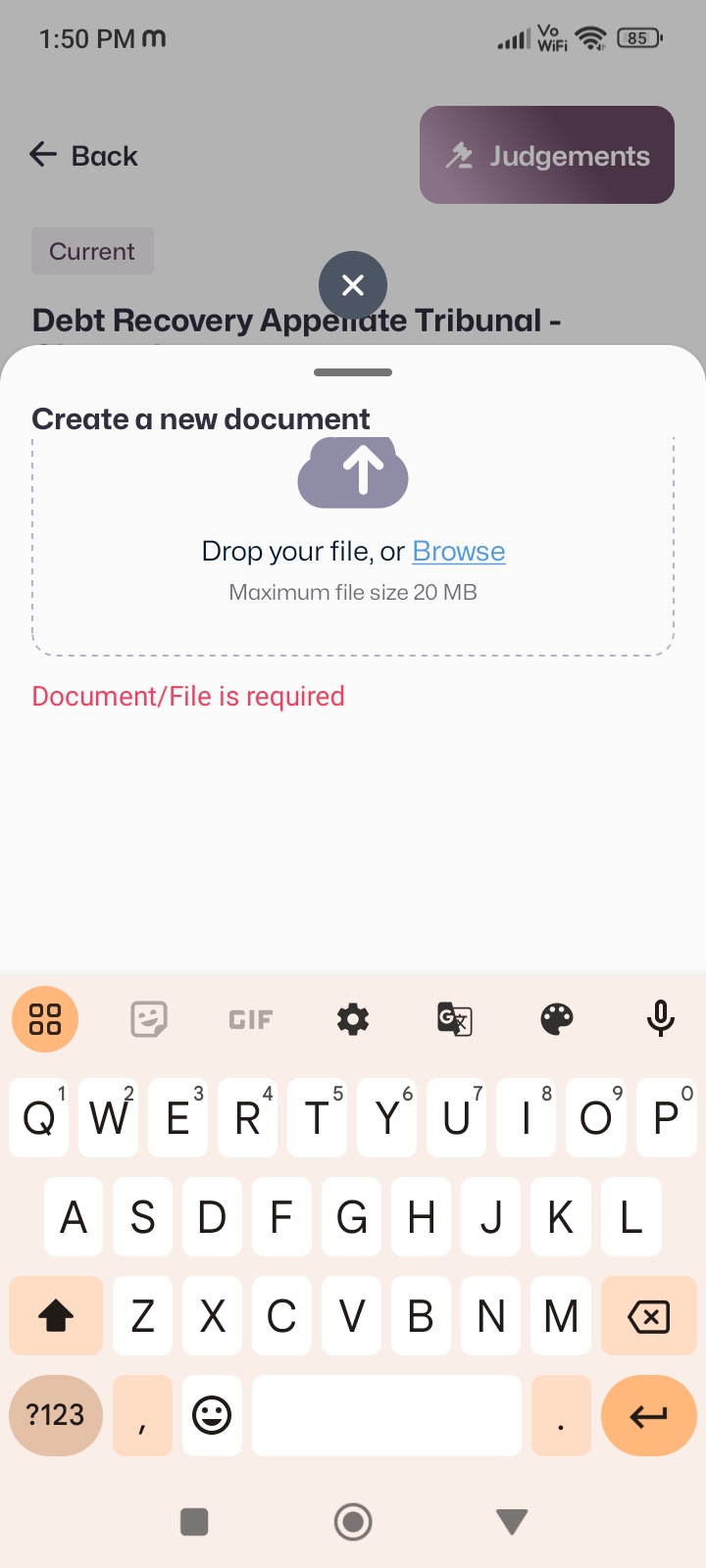706x1568 pixels.
Task: Open the keyboard tools grid menu
Action: tap(45, 1019)
